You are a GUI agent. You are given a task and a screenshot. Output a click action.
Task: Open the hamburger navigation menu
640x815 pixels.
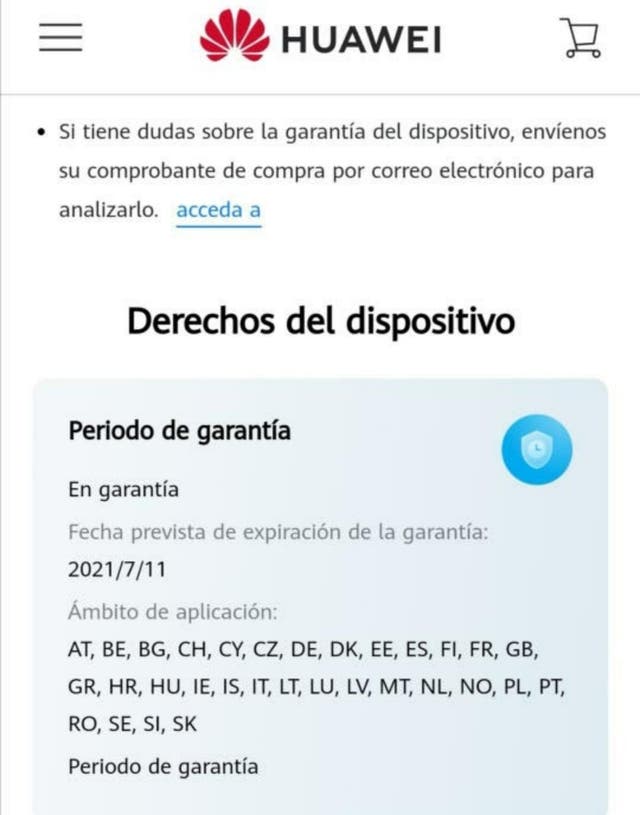(x=60, y=38)
